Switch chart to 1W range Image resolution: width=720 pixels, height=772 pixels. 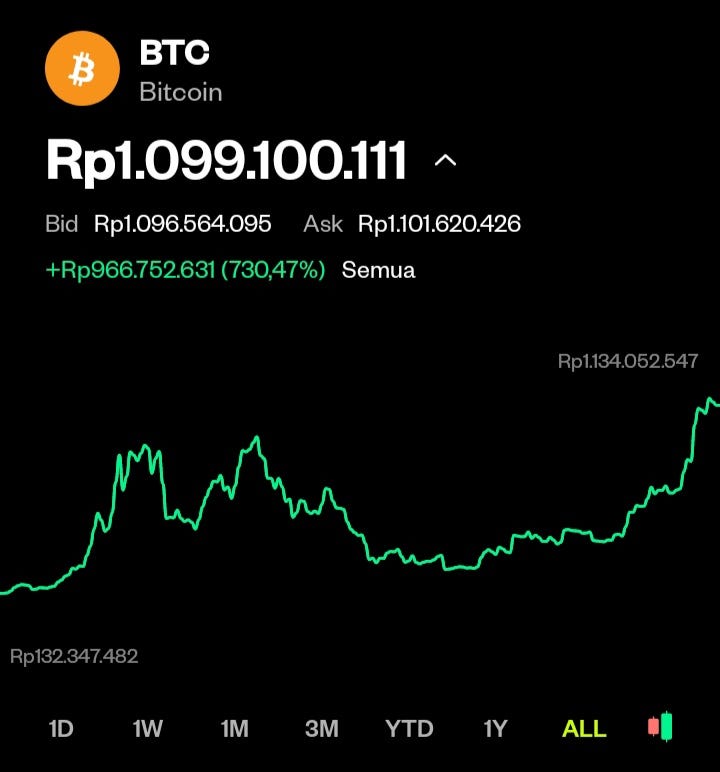[x=147, y=729]
